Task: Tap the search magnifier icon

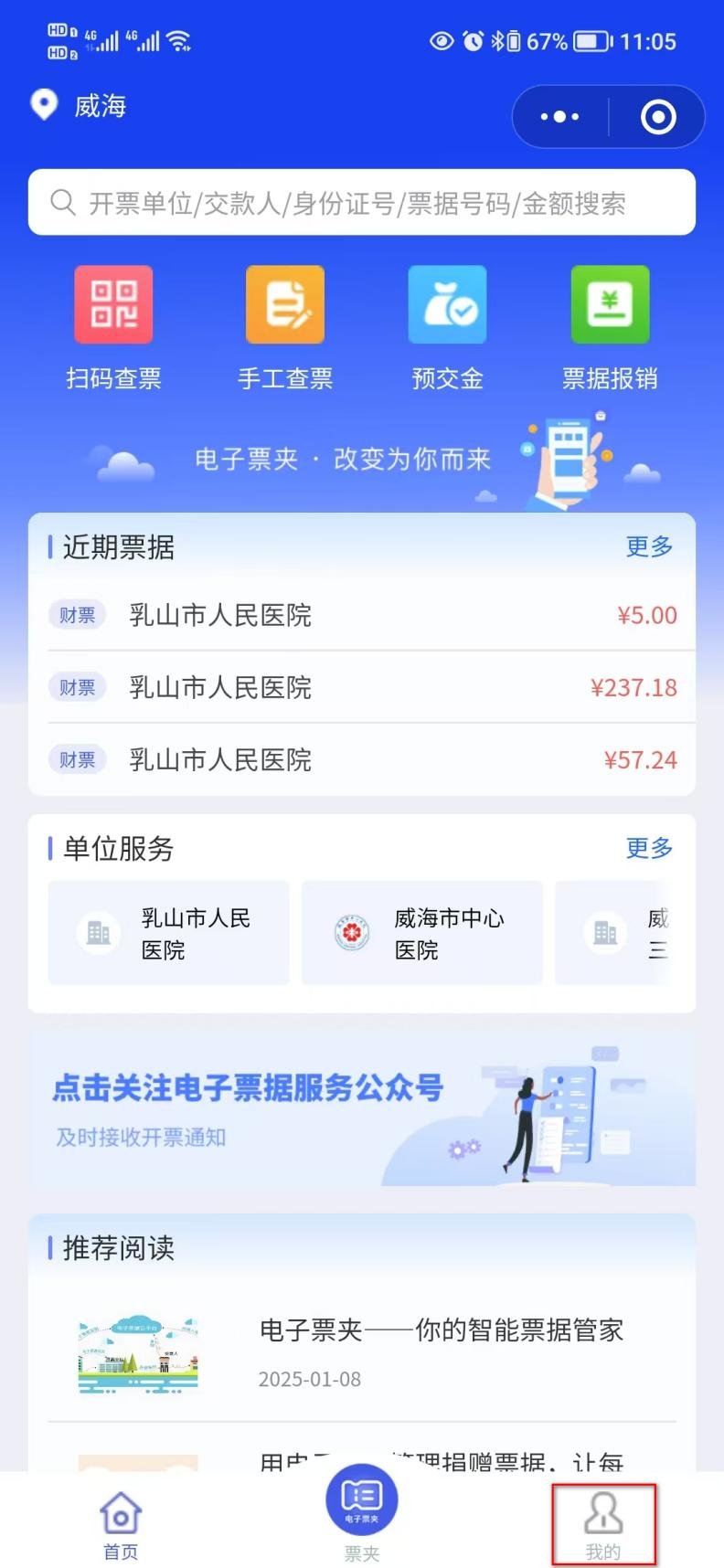Action: point(62,202)
